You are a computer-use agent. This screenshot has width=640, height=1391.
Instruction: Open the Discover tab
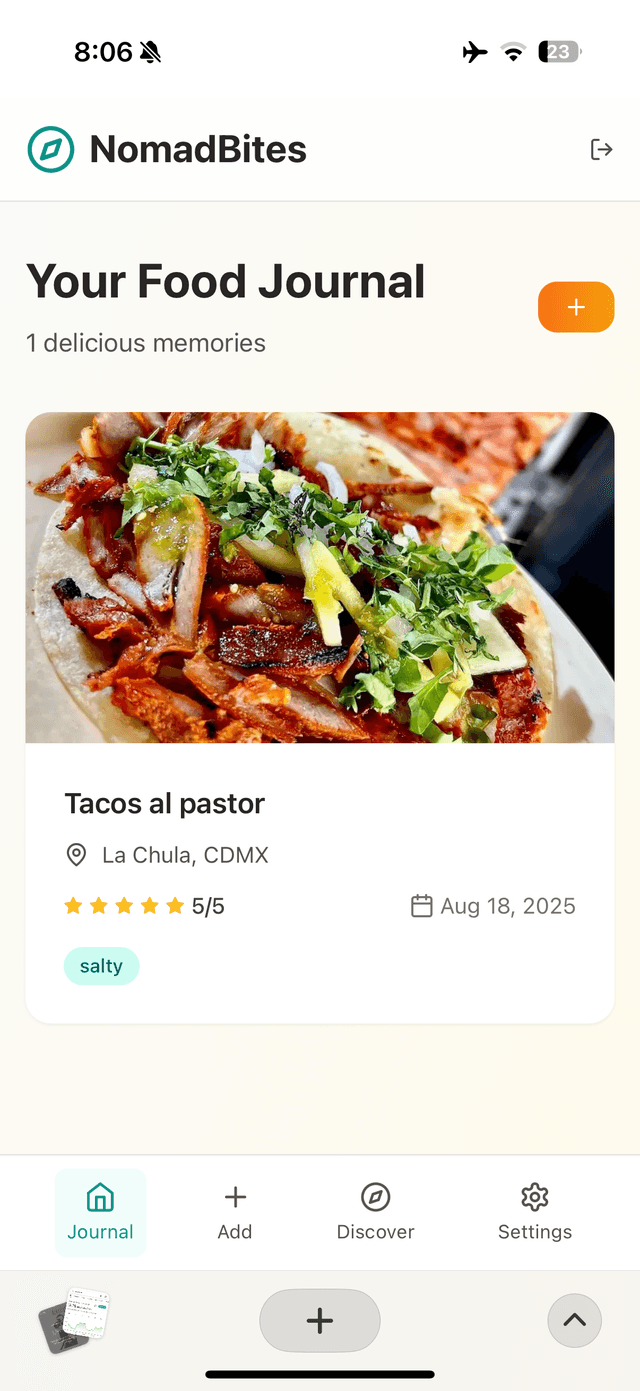point(375,1212)
